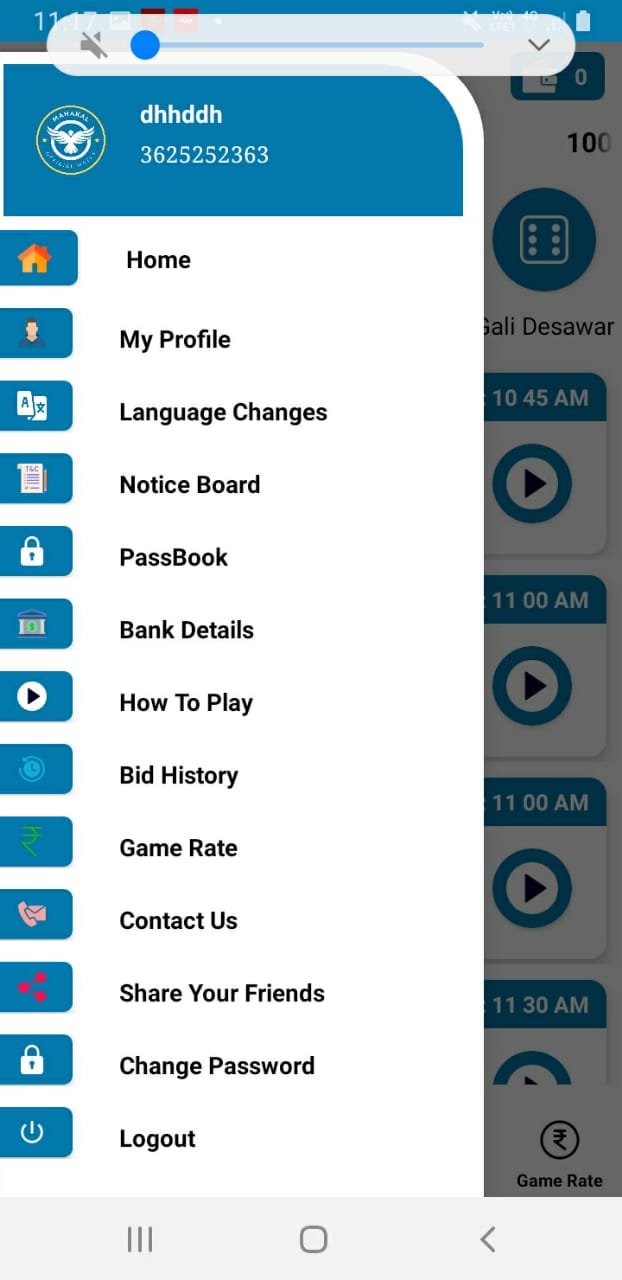Select Share Your Friends
The width and height of the screenshot is (622, 1280).
click(221, 993)
